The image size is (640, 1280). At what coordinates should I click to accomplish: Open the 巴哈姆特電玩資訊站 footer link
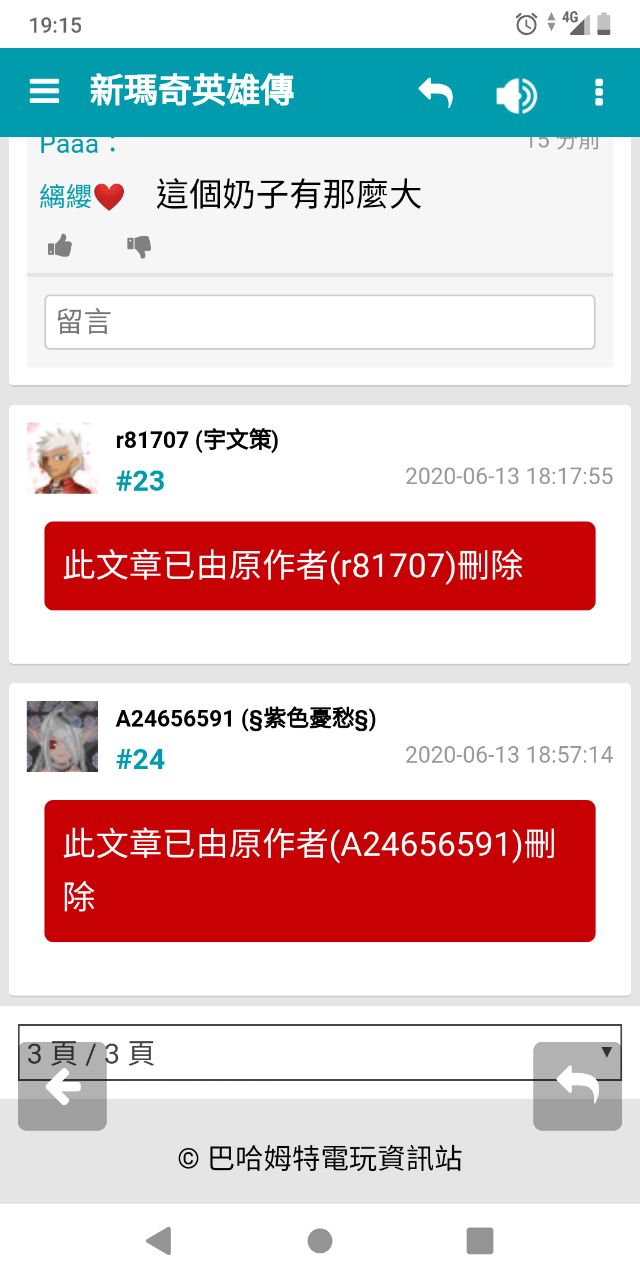(320, 1158)
